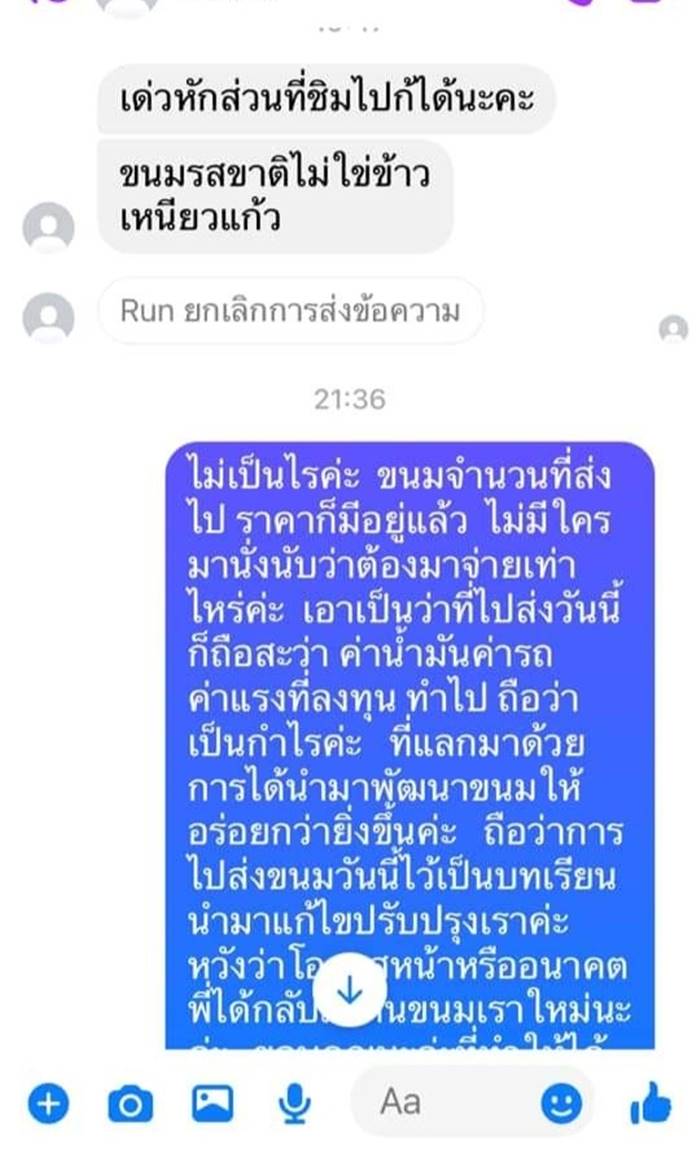Send a thumbs-up like
The width and height of the screenshot is (700, 1152).
point(651,1104)
